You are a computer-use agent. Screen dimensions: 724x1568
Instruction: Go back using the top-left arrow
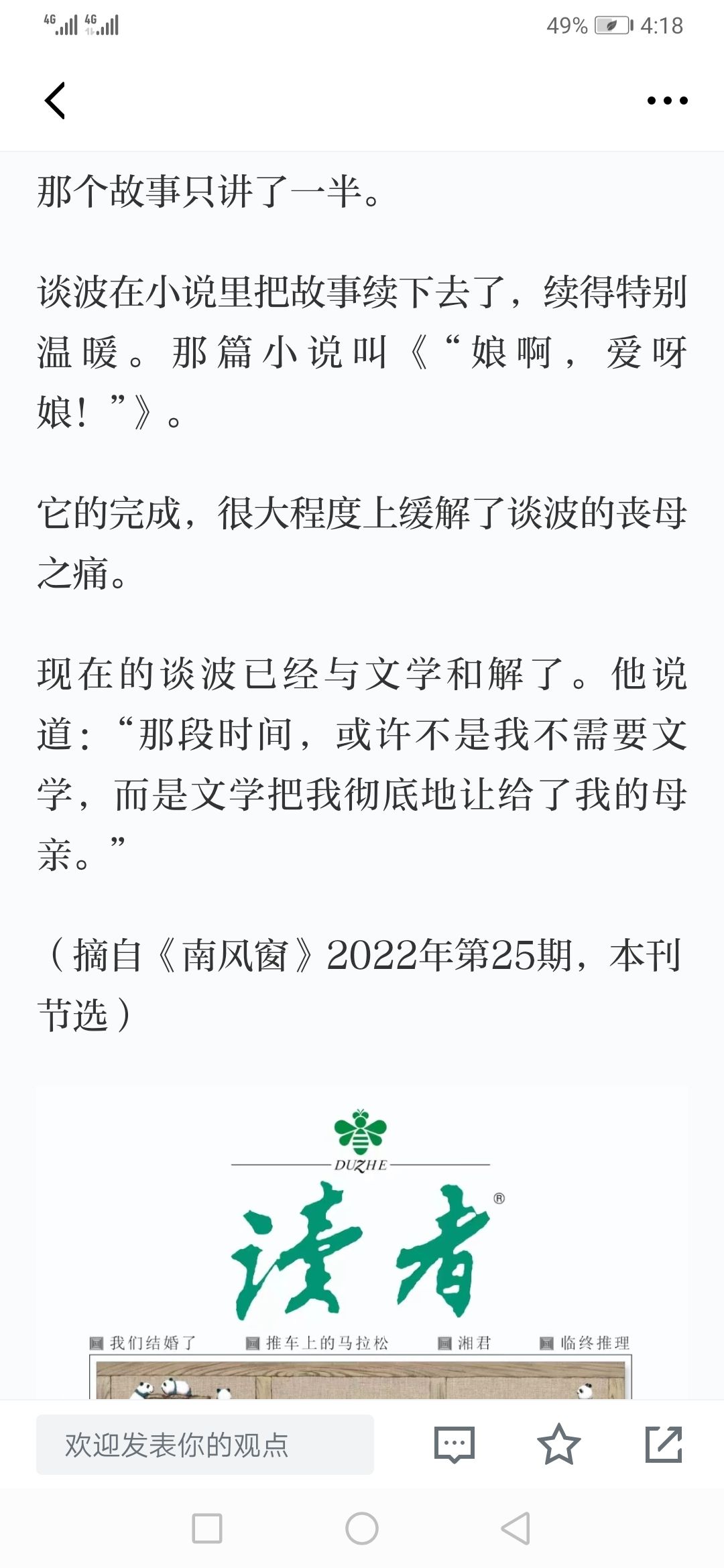tap(55, 101)
